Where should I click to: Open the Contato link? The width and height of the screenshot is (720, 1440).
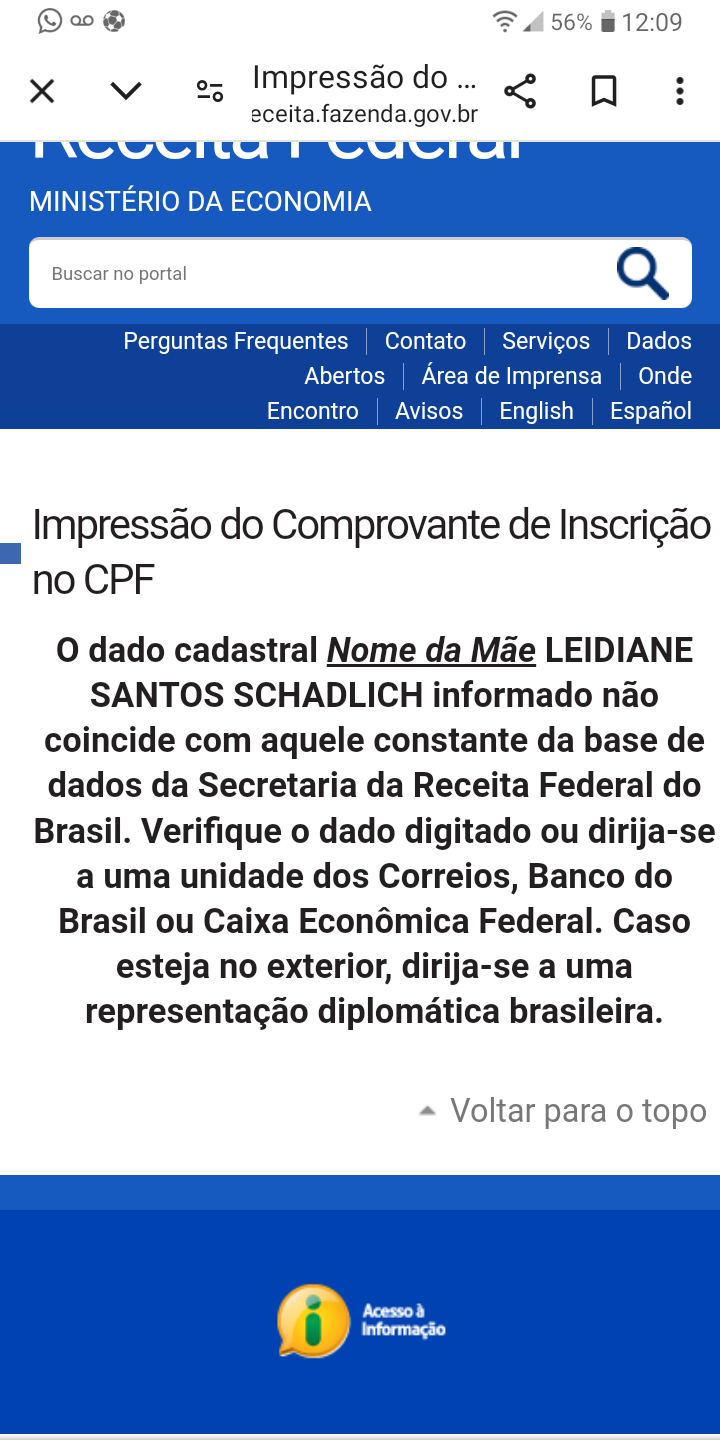pyautogui.click(x=425, y=341)
